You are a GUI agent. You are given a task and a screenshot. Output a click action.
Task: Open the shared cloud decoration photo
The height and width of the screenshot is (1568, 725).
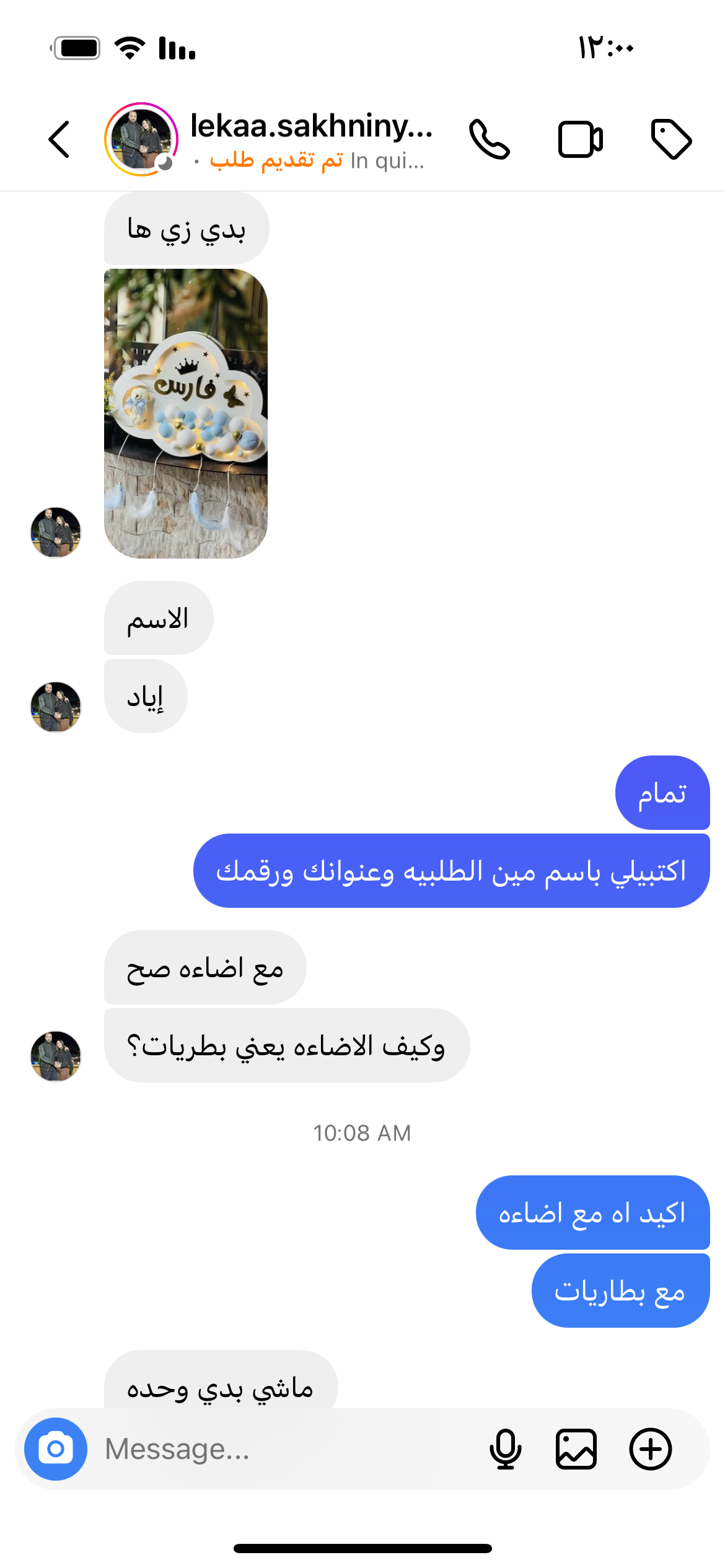coord(186,414)
